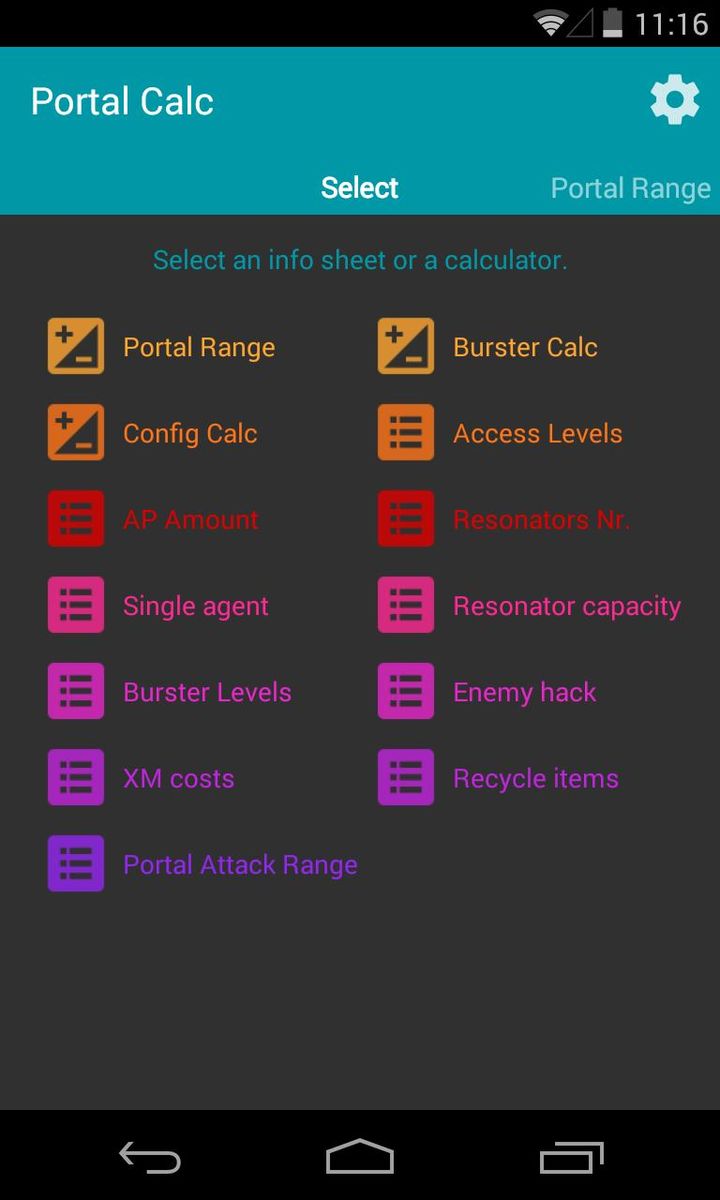The width and height of the screenshot is (720, 1200).
Task: Tap the Enemy hack text label
Action: point(524,691)
